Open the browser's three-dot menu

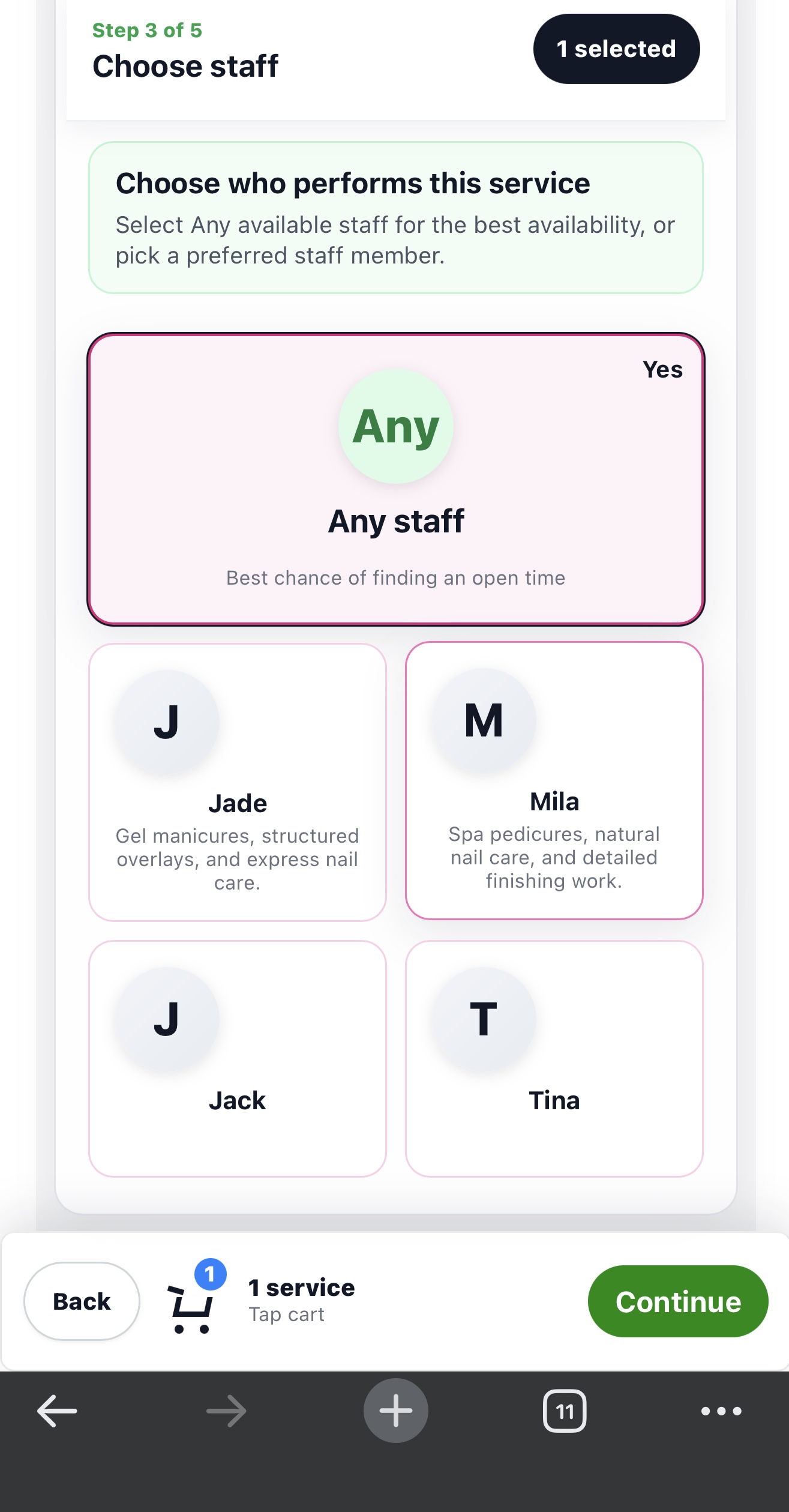[721, 1411]
